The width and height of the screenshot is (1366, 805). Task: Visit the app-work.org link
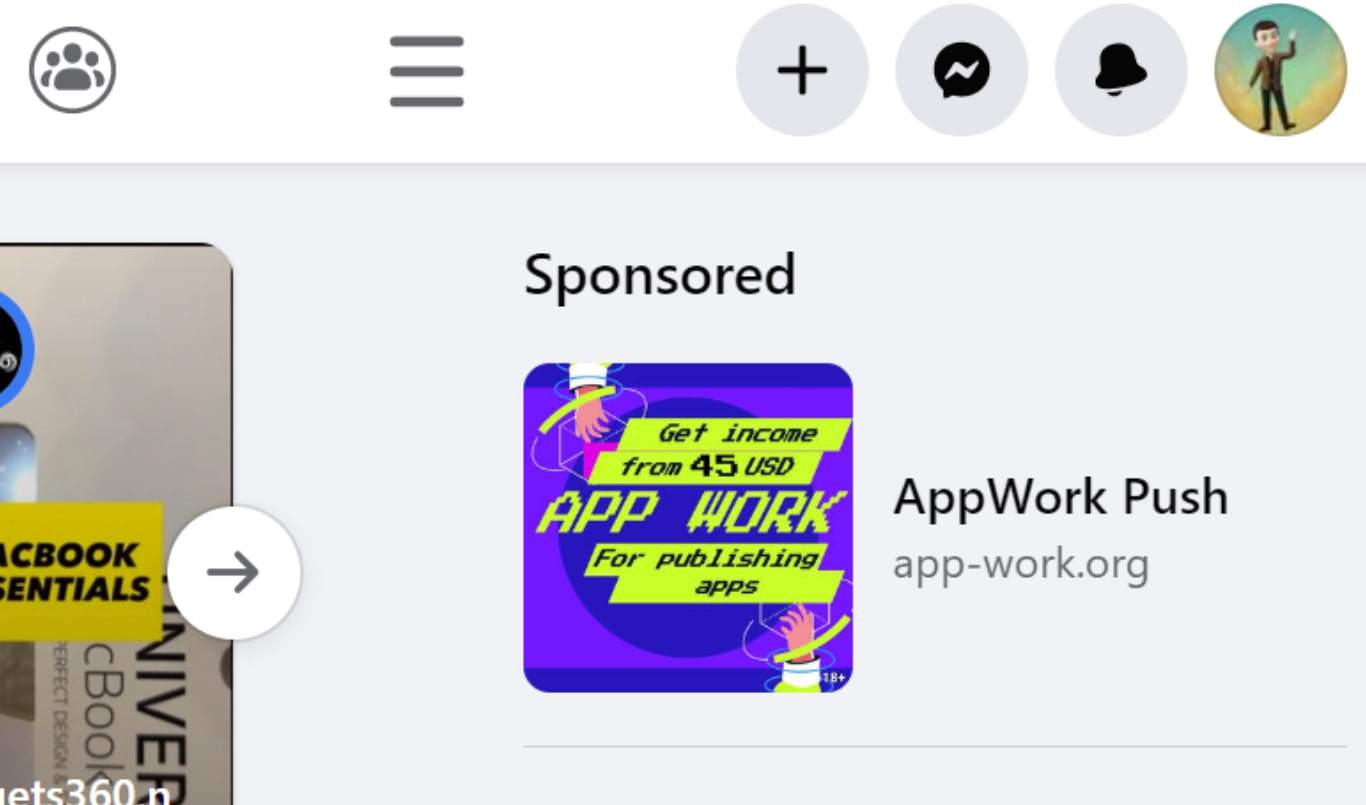point(1020,565)
